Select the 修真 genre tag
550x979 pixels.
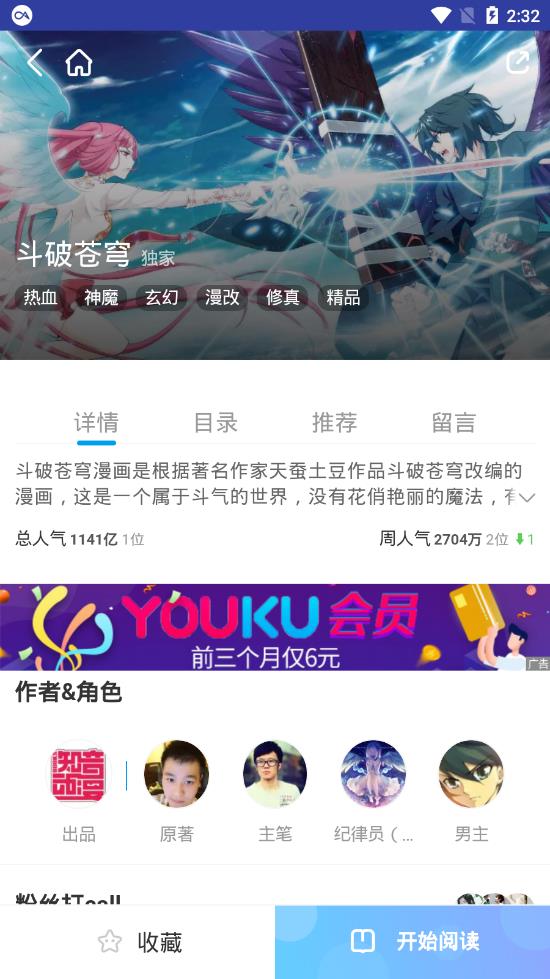[283, 298]
